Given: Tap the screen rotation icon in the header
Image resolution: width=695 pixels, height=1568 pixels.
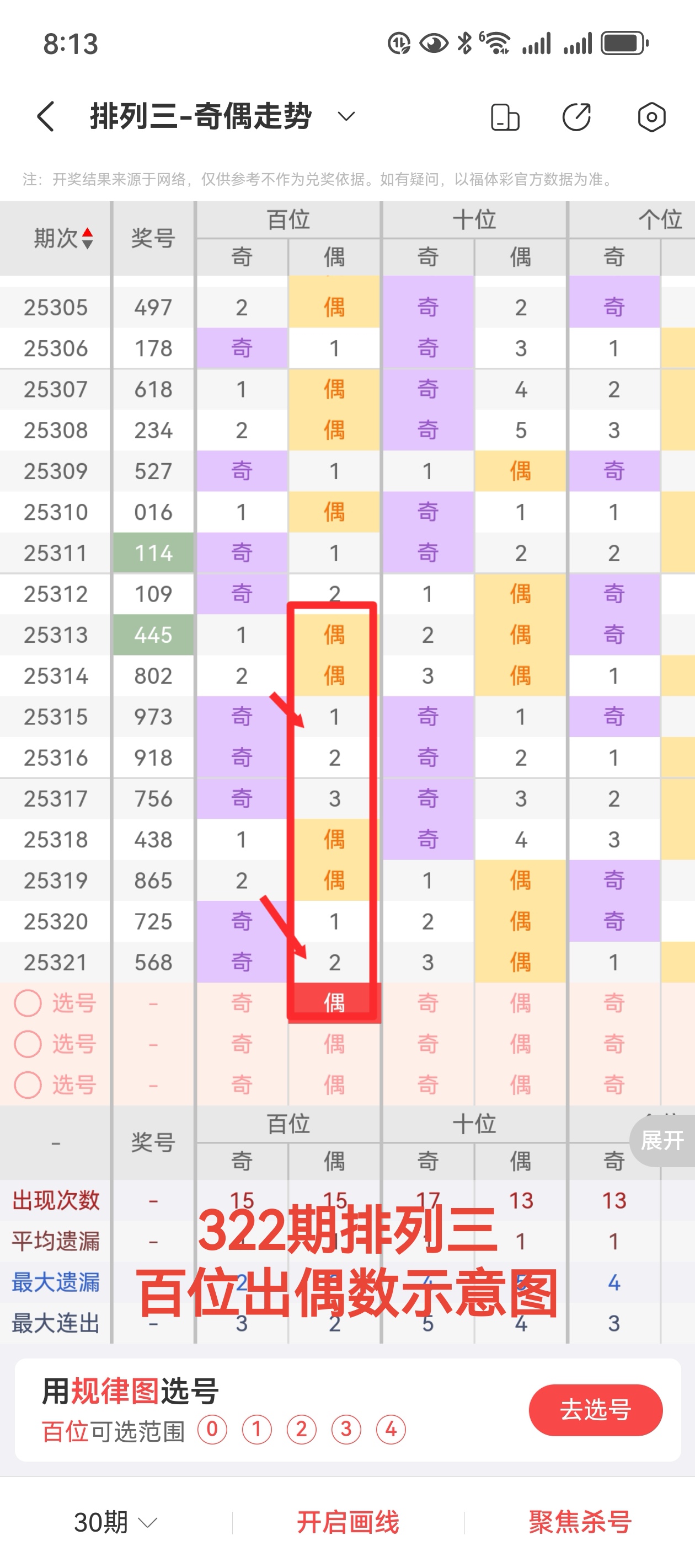Looking at the screenshot, I should point(505,117).
